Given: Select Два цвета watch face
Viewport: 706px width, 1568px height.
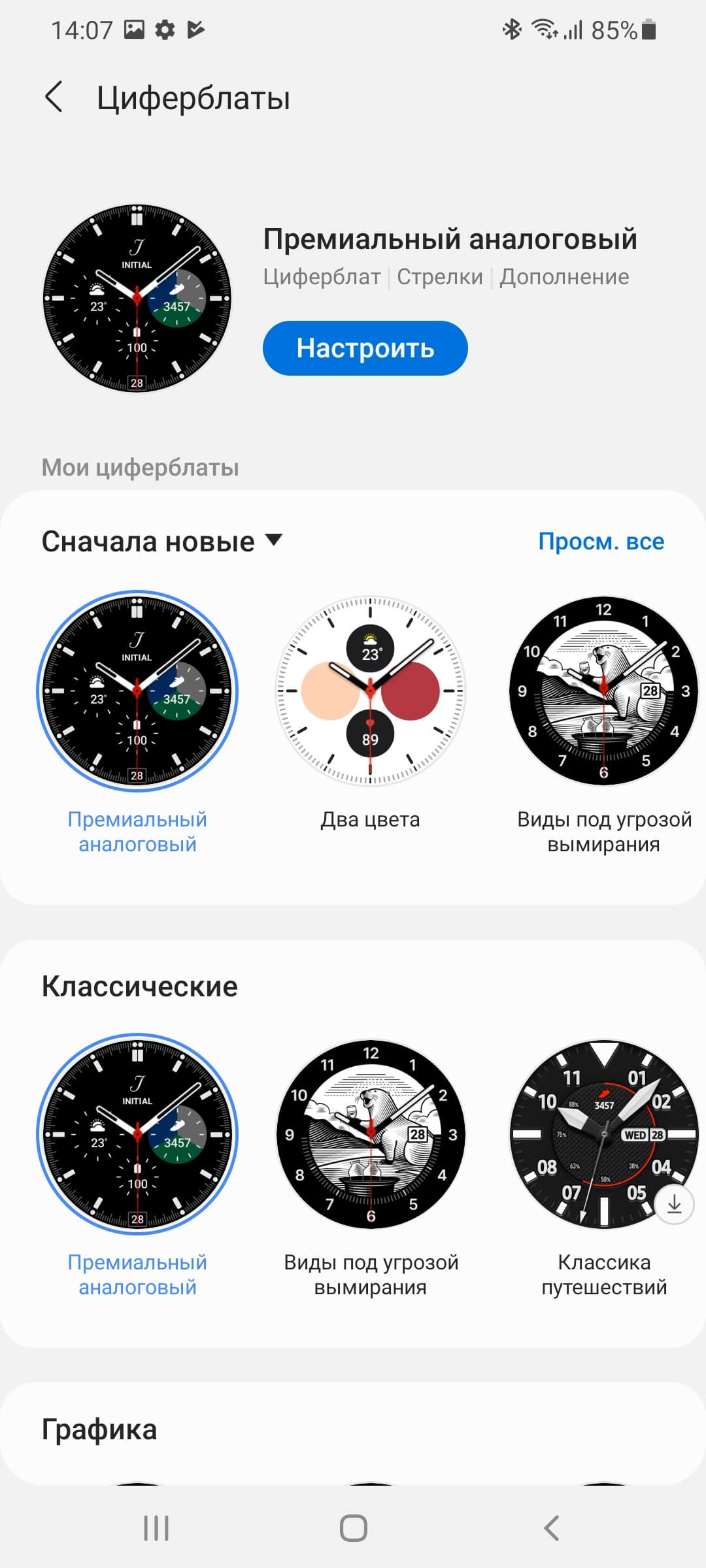Looking at the screenshot, I should tap(370, 691).
